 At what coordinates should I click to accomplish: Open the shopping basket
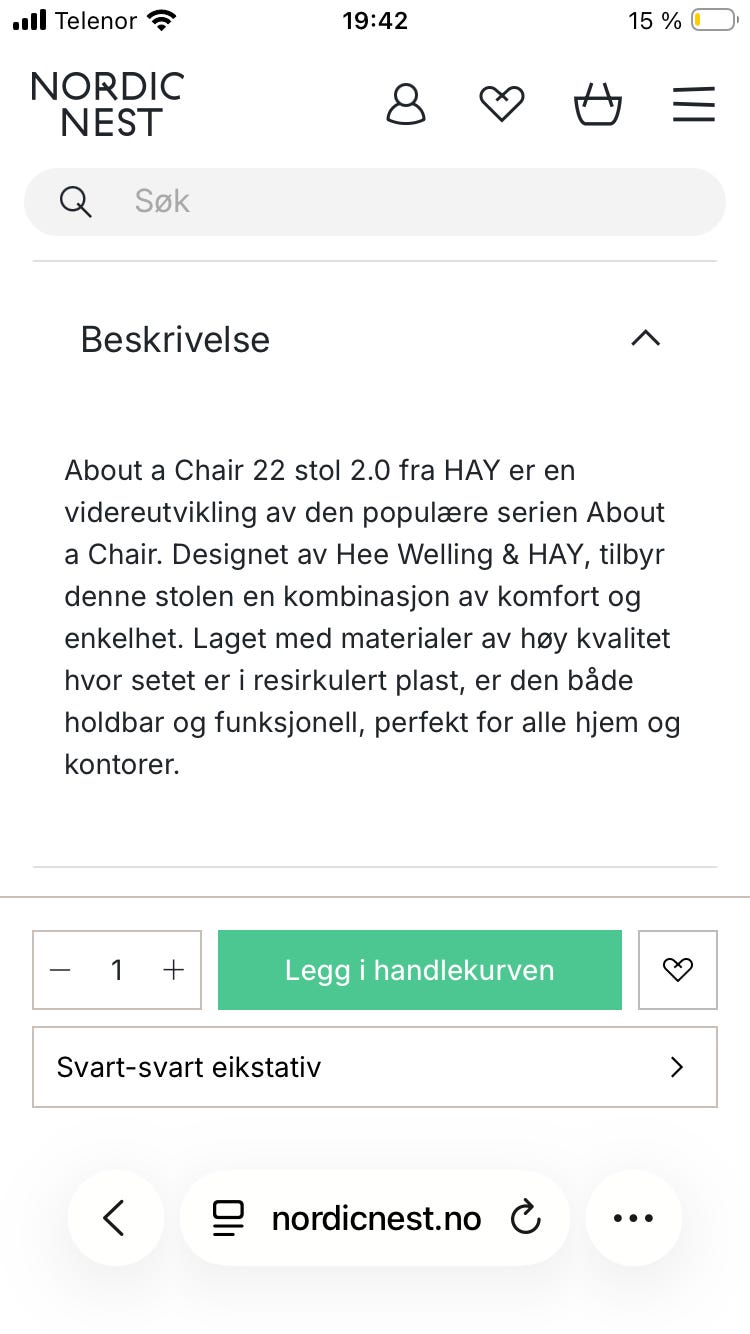[x=597, y=104]
